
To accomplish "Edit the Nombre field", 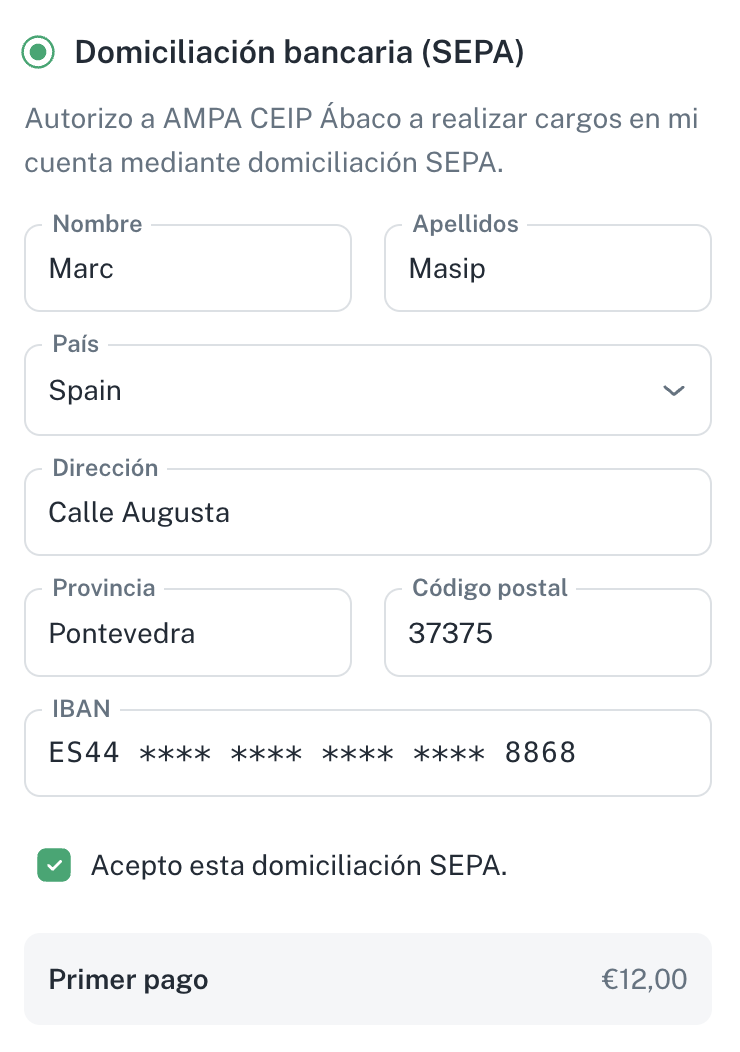I will (188, 269).
